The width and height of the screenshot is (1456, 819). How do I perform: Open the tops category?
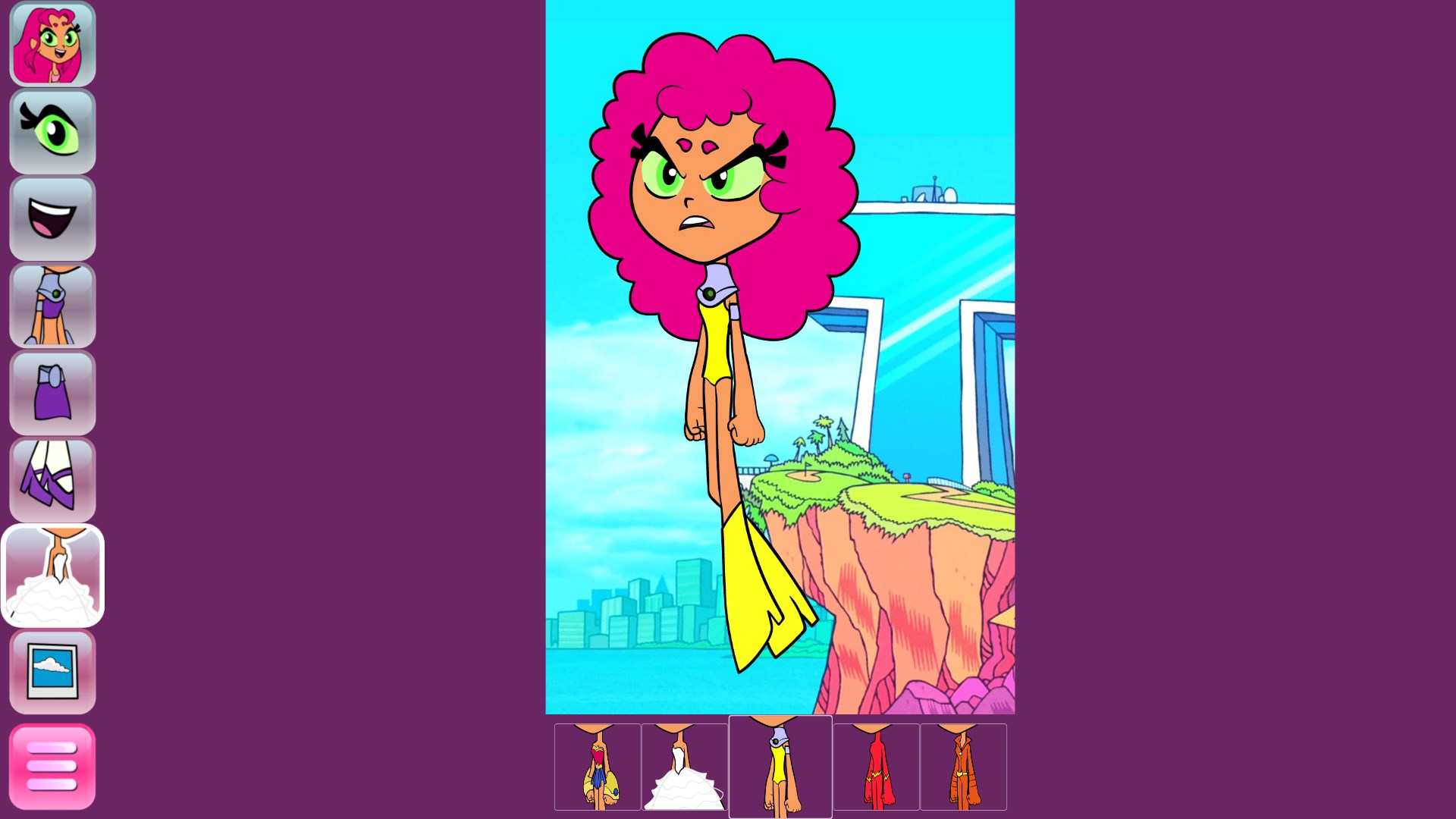tap(52, 306)
